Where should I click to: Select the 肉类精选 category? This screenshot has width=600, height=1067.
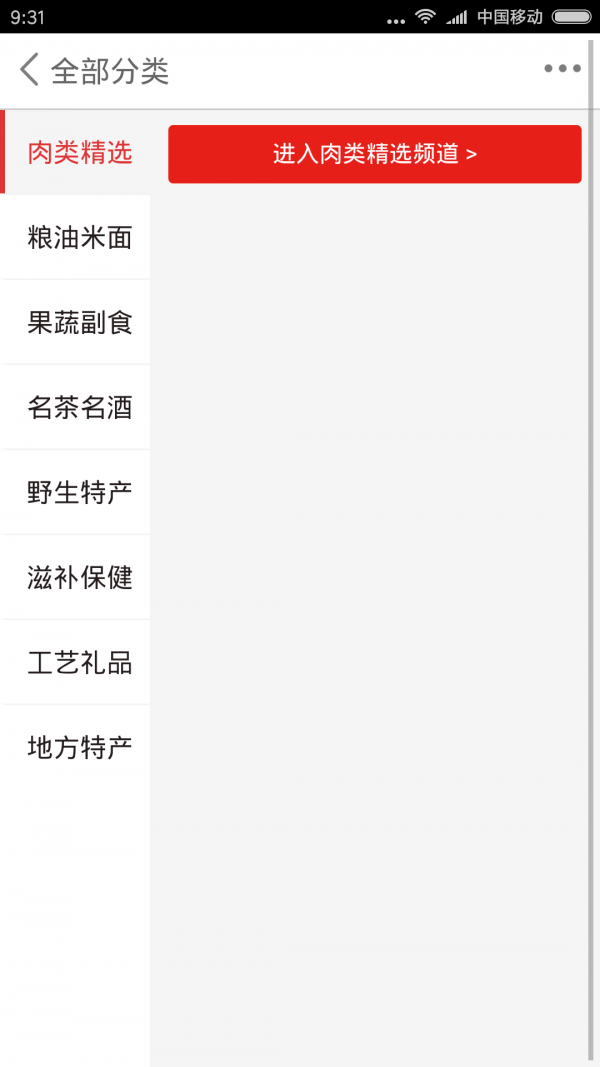[x=78, y=153]
